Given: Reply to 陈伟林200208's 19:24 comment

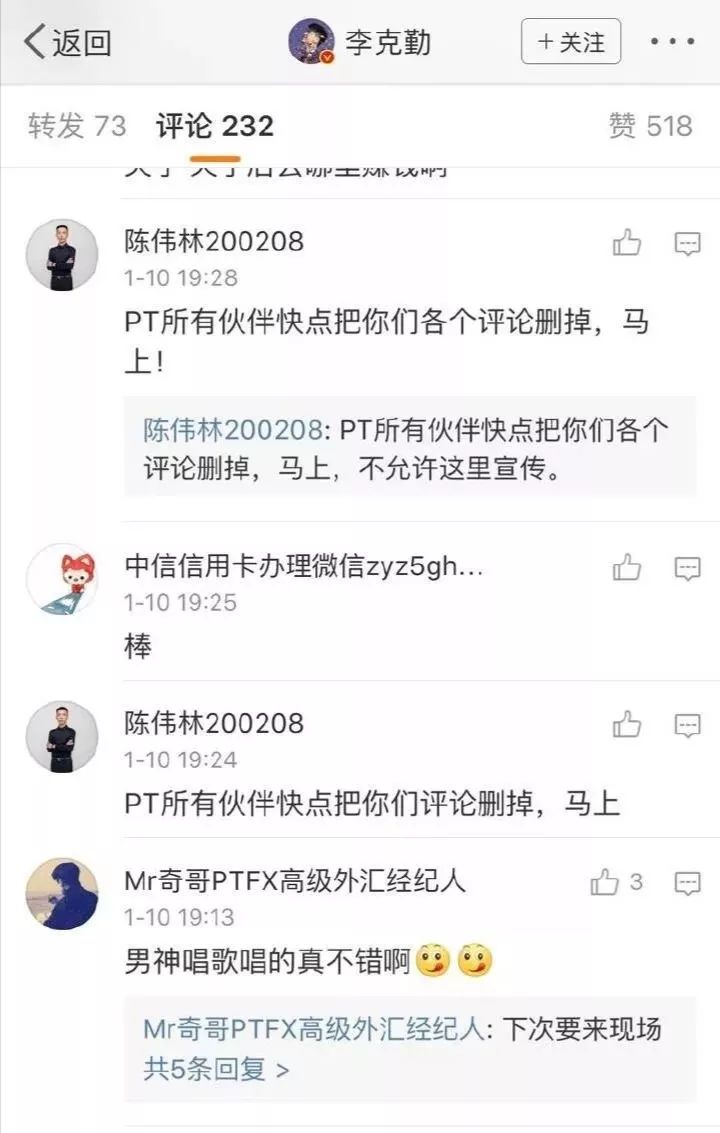Looking at the screenshot, I should pos(687,725).
